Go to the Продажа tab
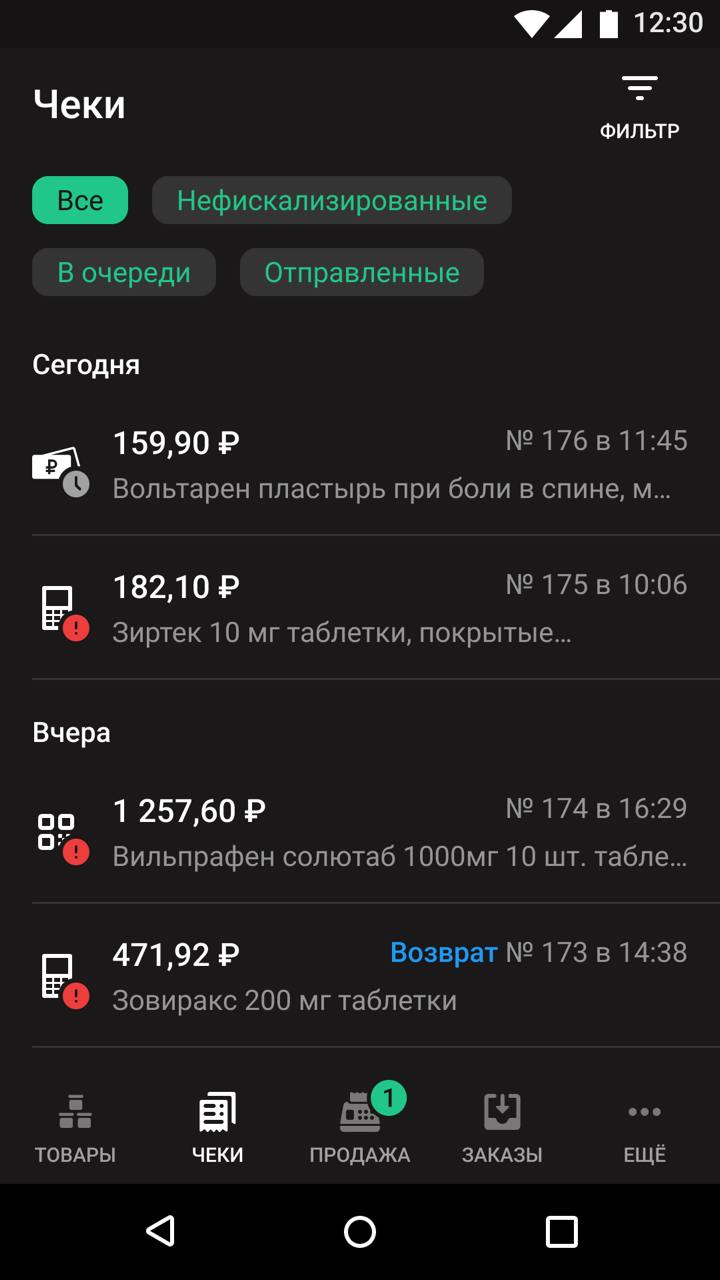The width and height of the screenshot is (720, 1280). [360, 1128]
